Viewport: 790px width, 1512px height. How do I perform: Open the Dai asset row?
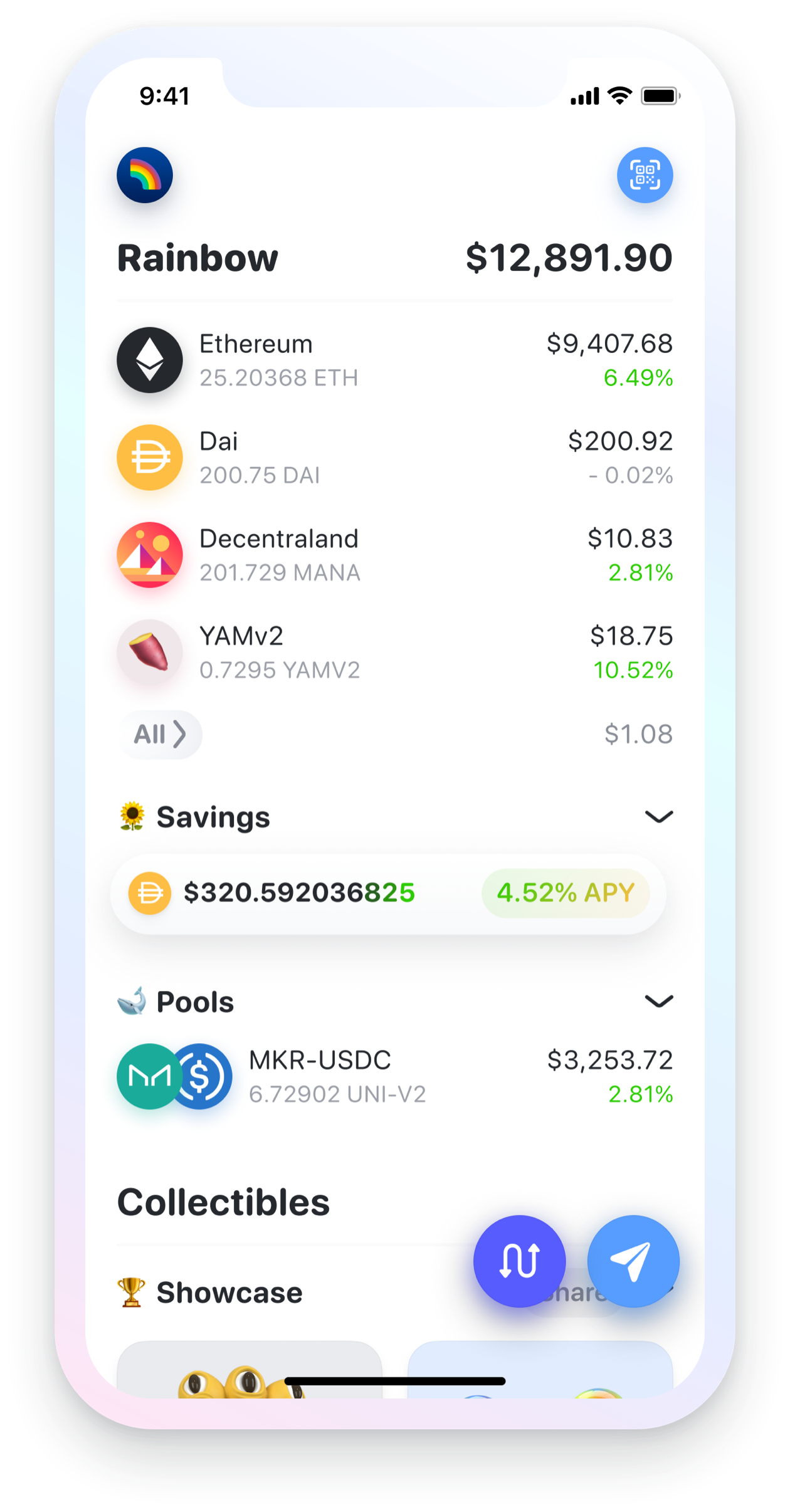coord(394,458)
